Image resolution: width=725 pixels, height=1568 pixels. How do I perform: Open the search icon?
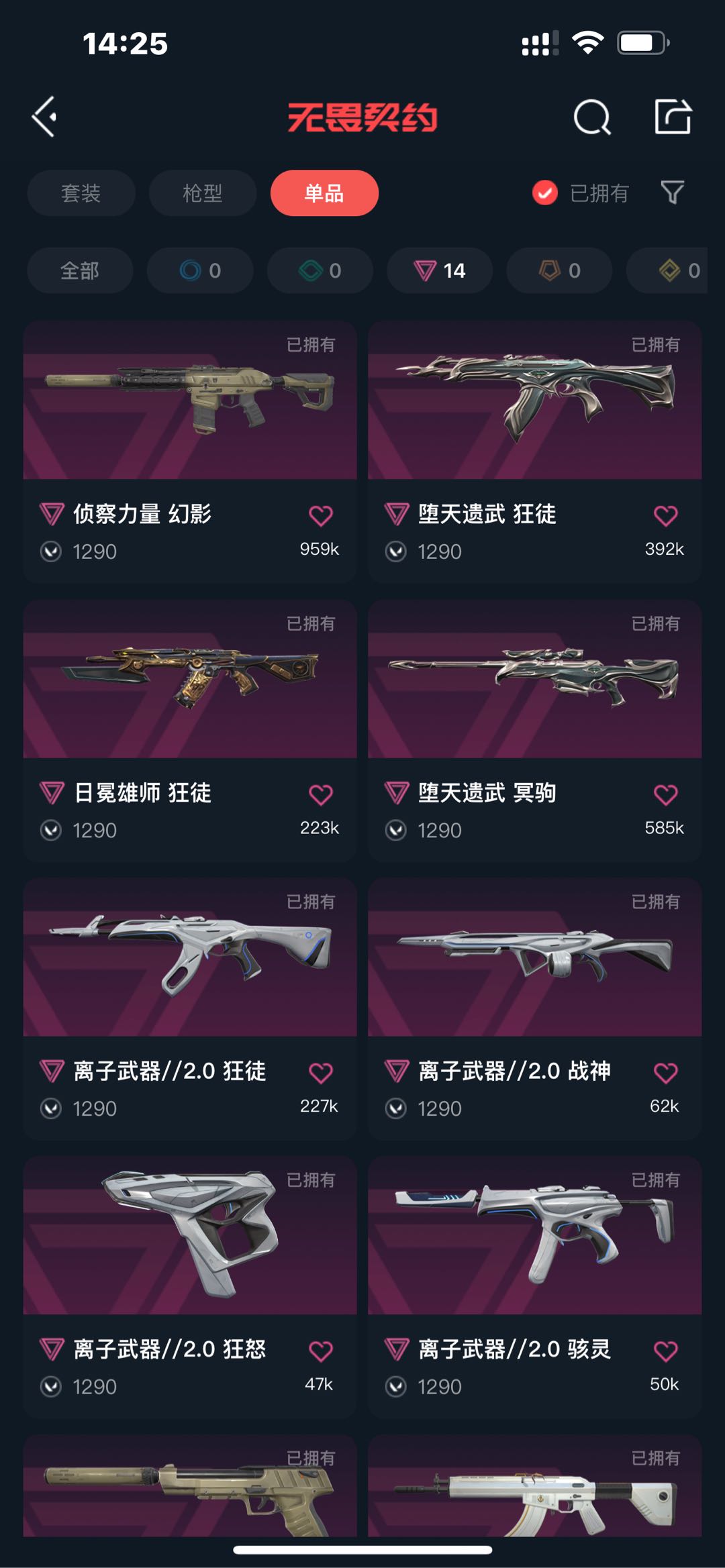tap(591, 117)
